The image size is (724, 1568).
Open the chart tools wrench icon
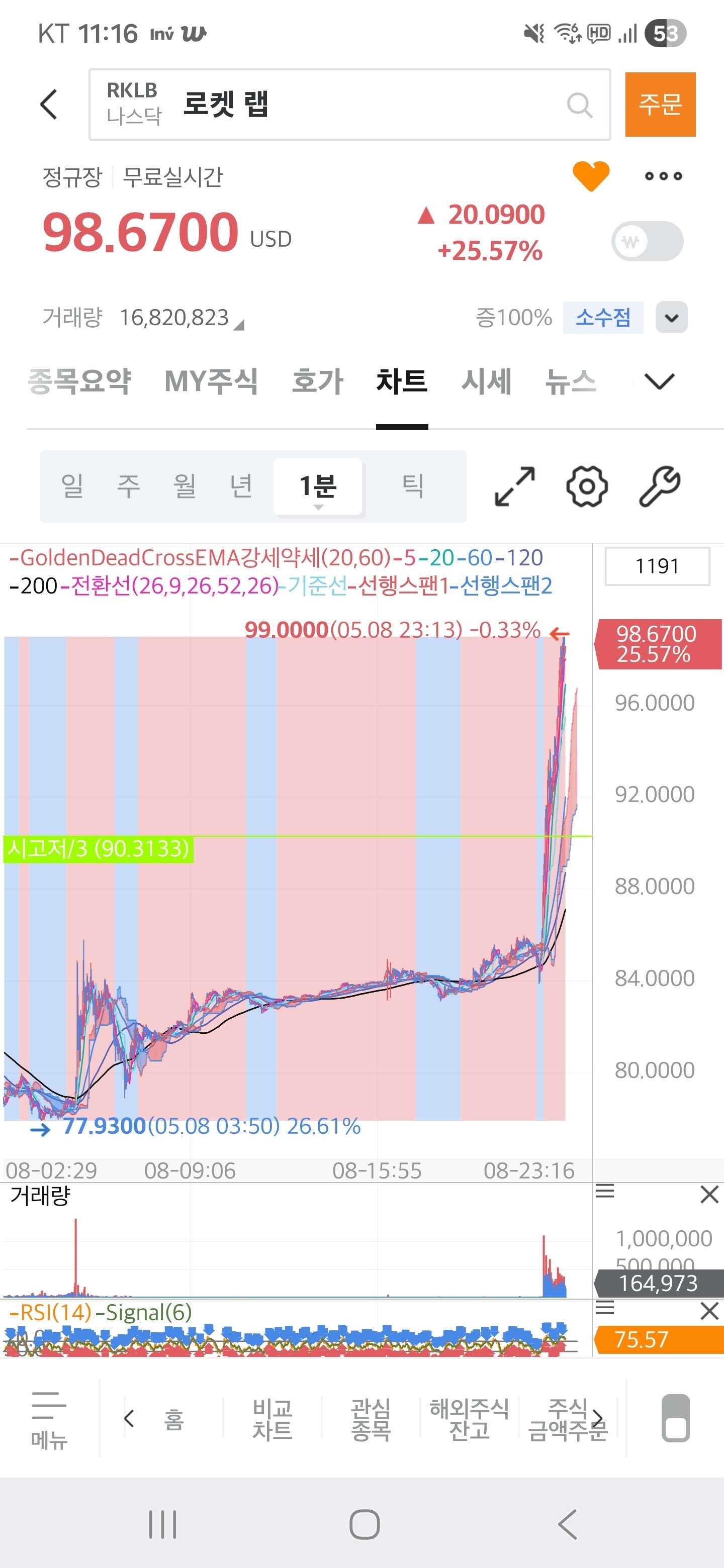click(660, 486)
